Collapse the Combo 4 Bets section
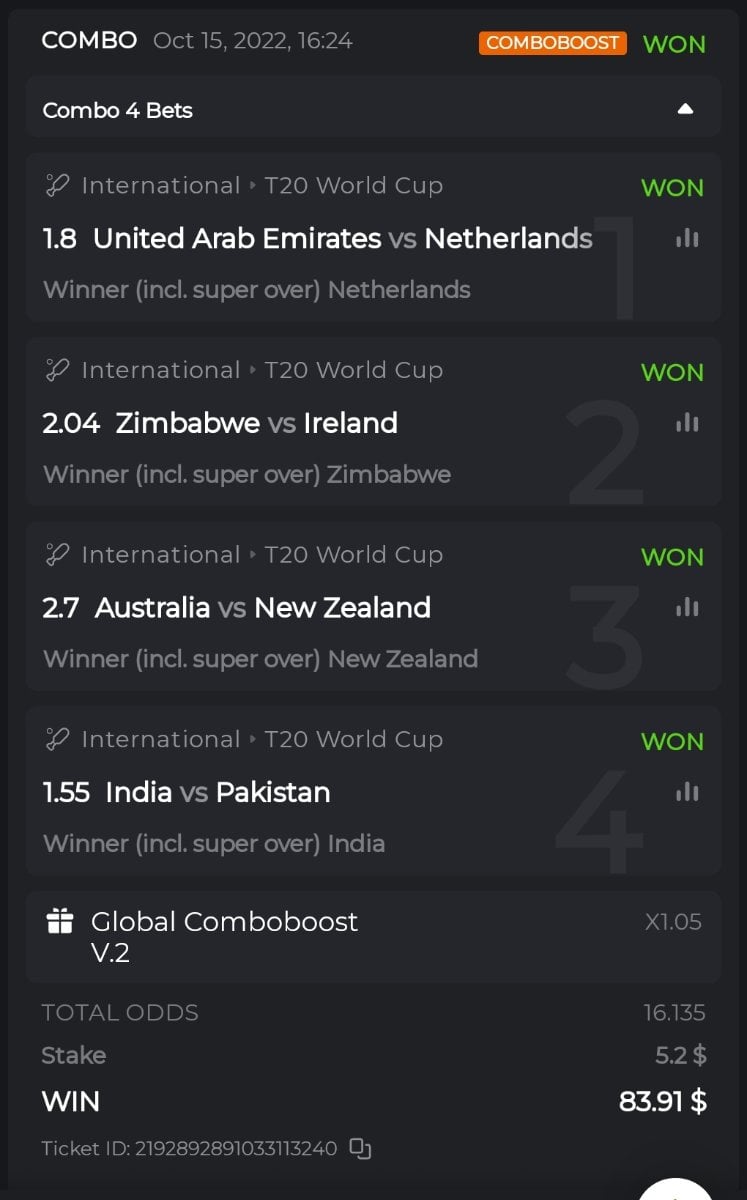 [685, 109]
